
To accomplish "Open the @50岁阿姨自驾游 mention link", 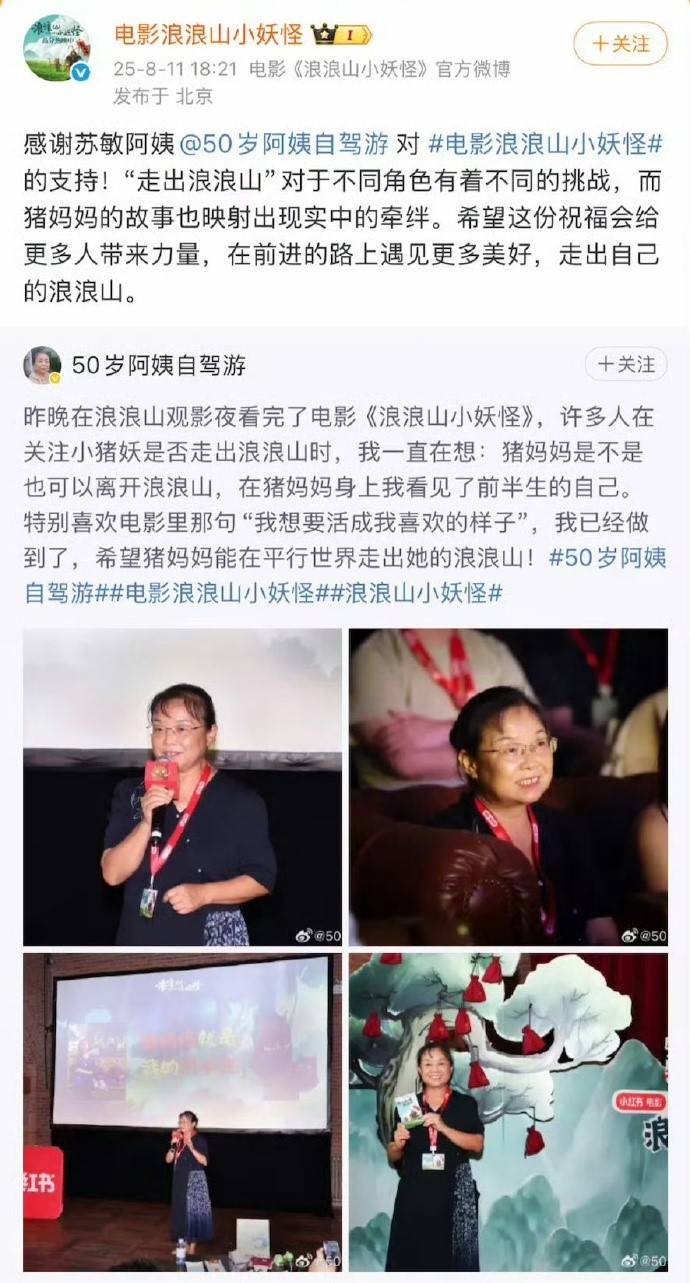I will [285, 144].
